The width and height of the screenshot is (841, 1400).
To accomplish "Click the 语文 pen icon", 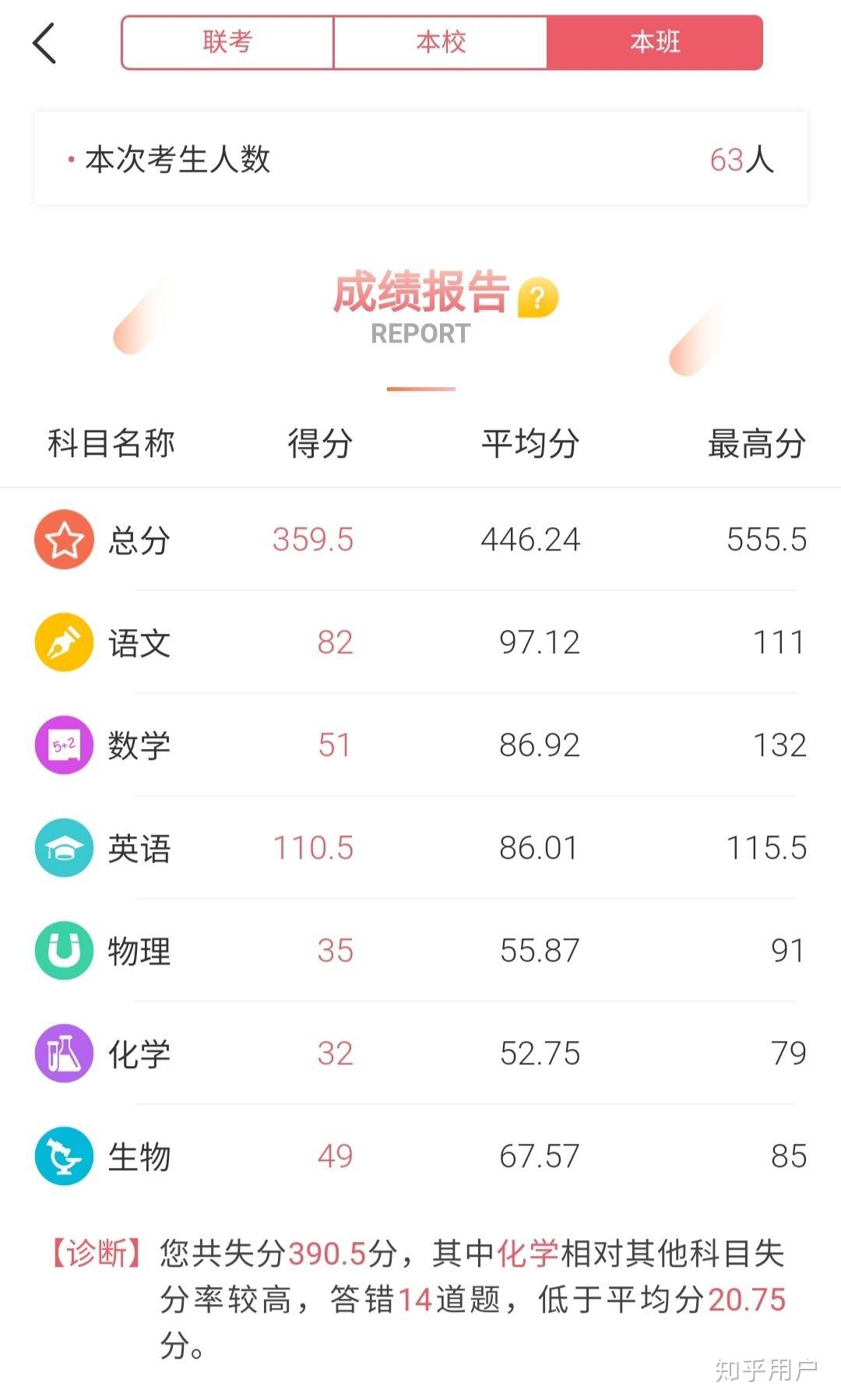I will tap(64, 642).
